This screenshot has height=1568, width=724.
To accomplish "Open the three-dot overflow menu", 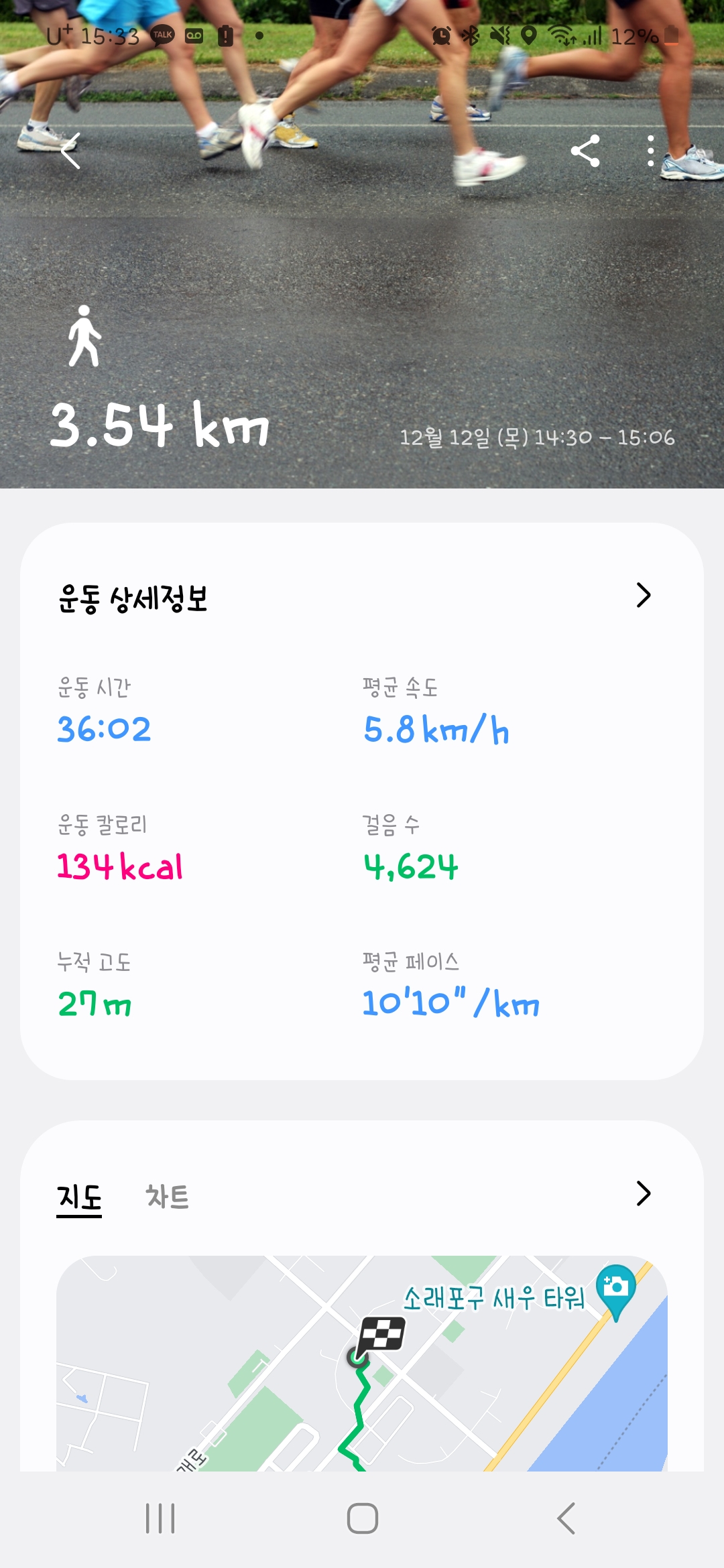I will coord(650,151).
